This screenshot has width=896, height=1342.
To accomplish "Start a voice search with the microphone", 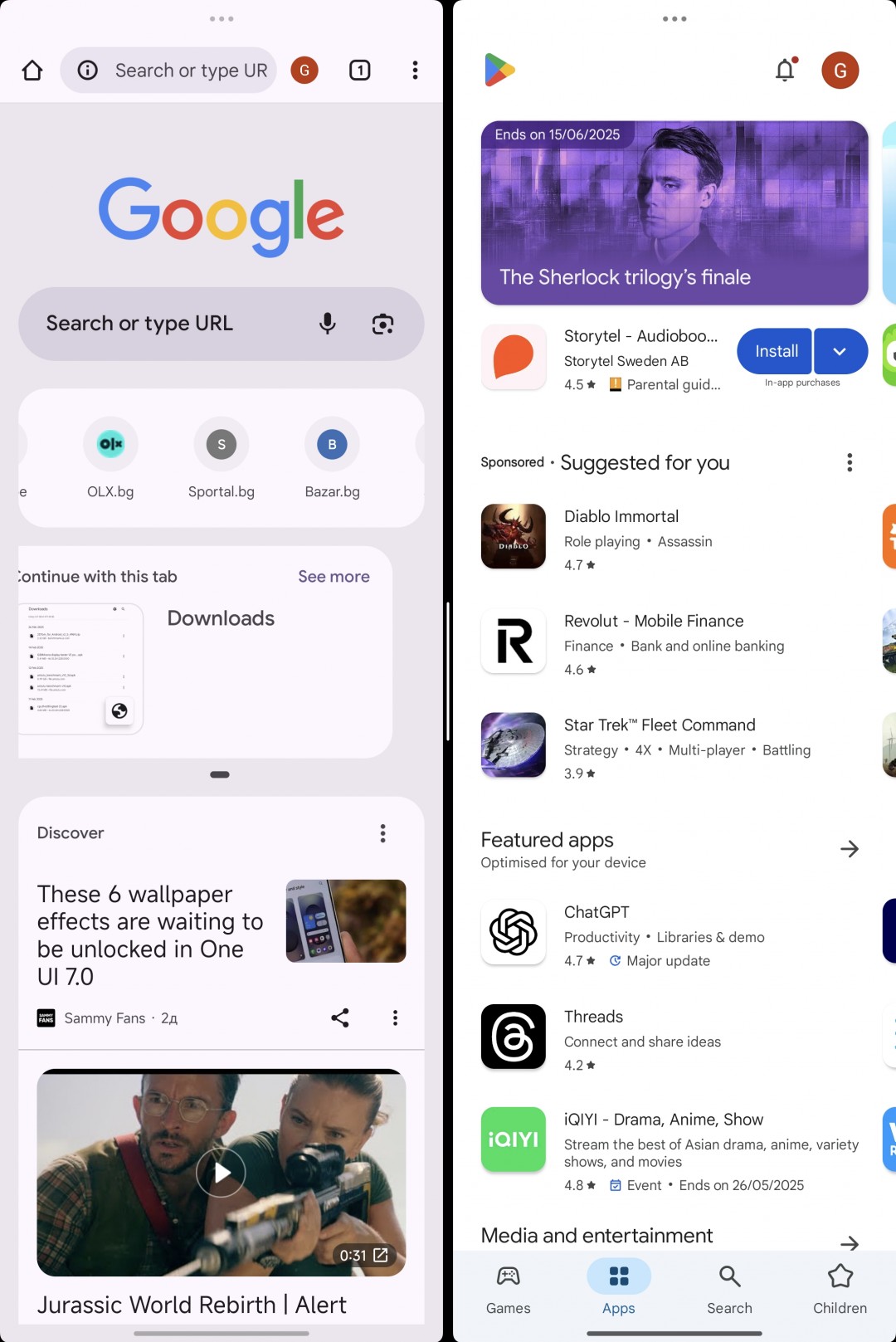I will point(328,324).
